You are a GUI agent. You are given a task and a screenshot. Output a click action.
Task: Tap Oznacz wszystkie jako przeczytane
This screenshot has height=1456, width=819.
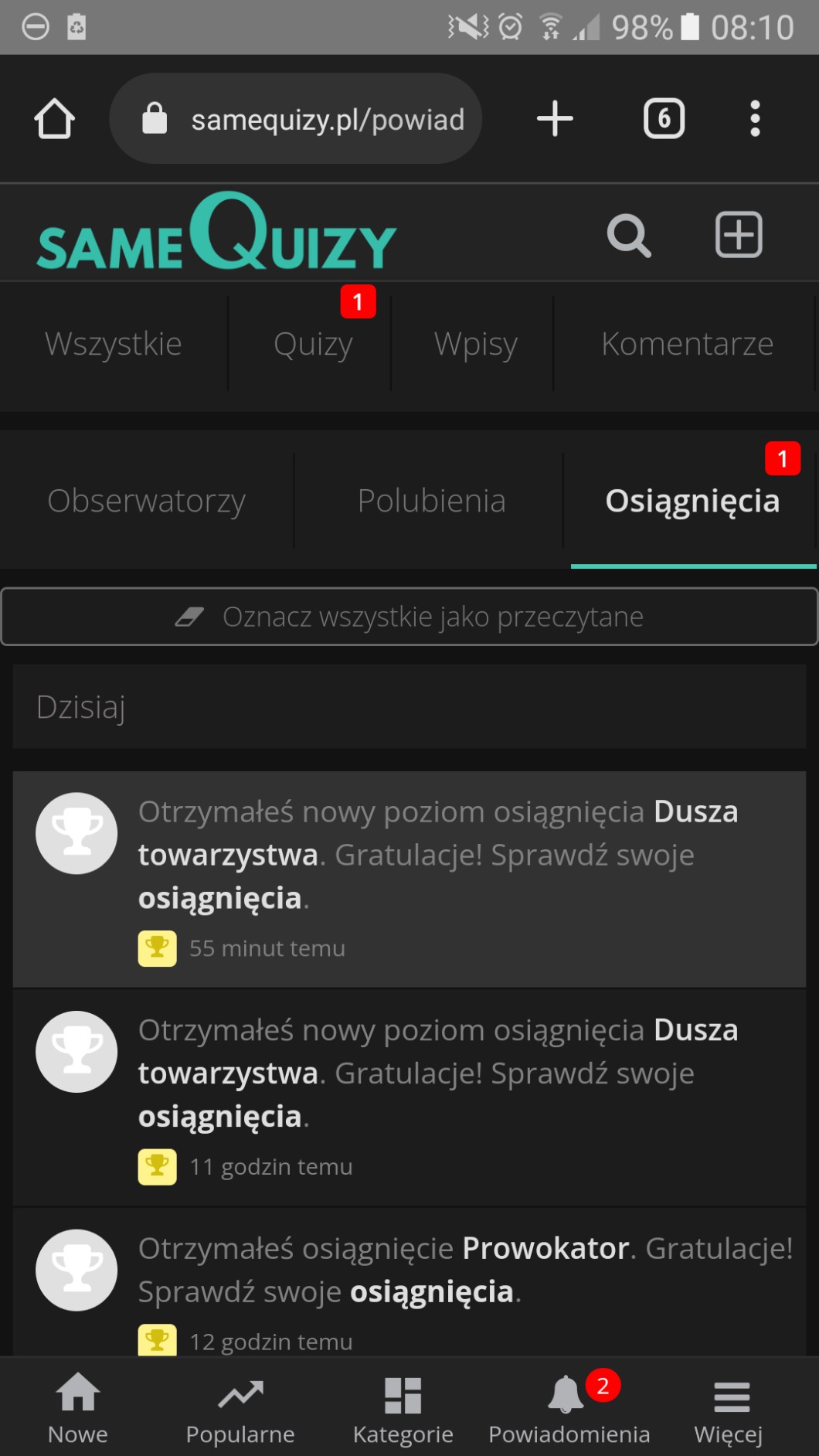[409, 617]
